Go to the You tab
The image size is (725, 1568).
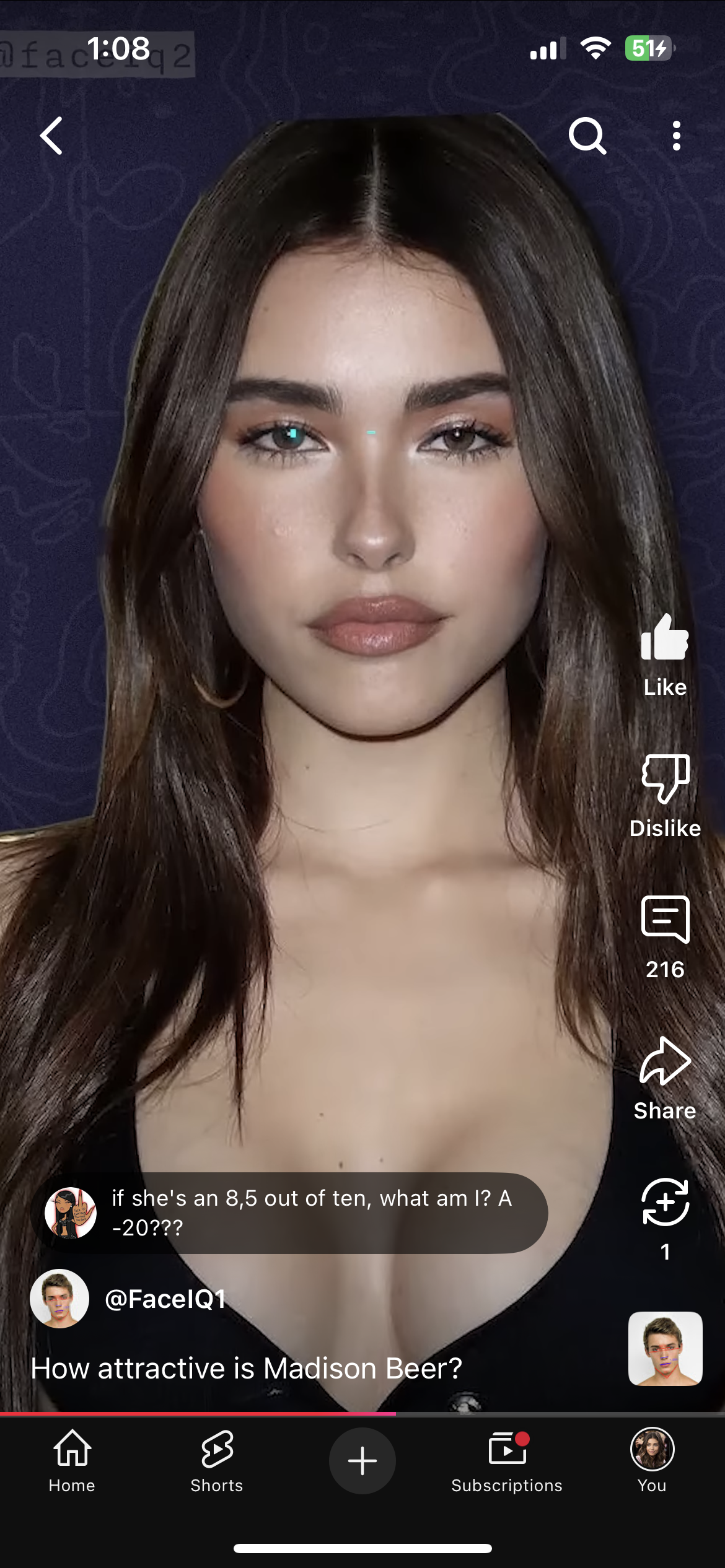(652, 1460)
